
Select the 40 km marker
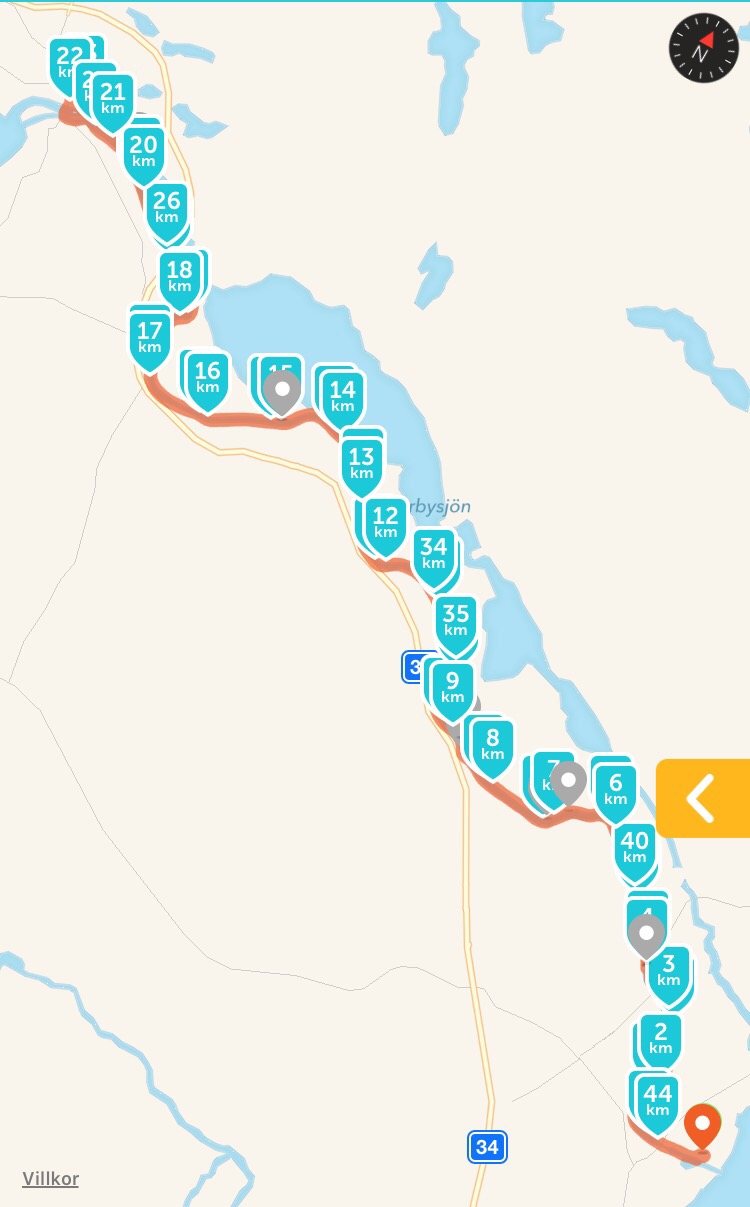click(635, 849)
